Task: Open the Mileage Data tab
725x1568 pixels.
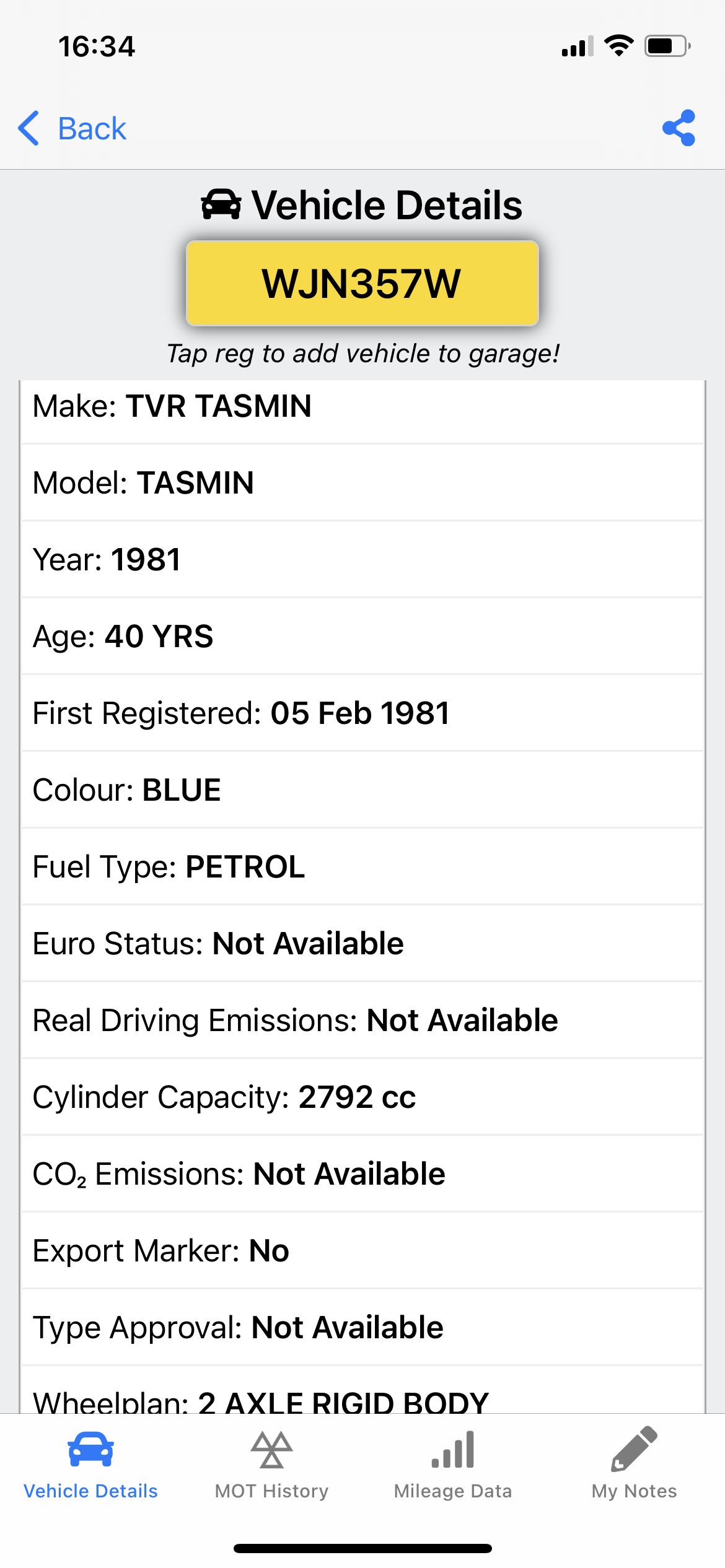Action: [453, 1465]
